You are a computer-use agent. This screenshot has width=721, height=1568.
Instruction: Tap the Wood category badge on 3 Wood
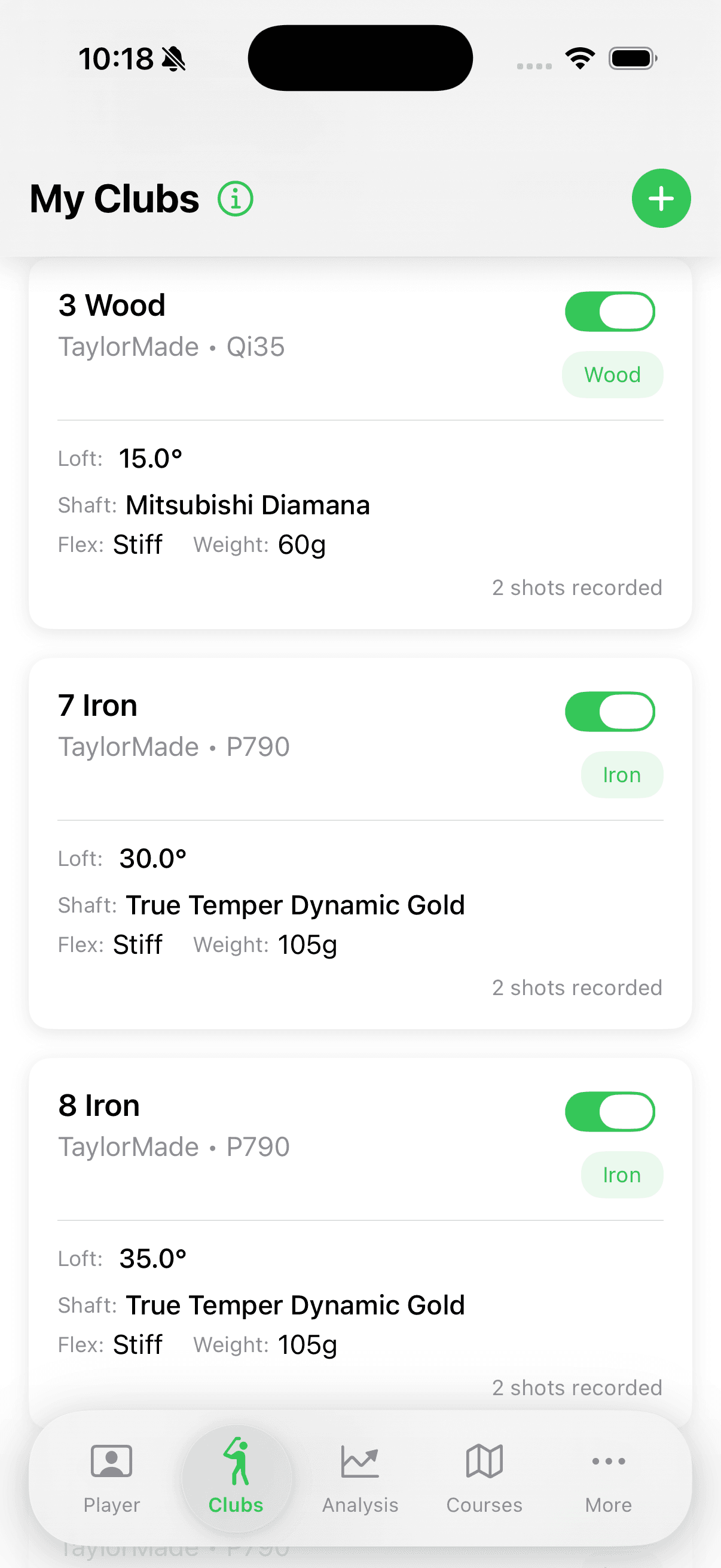click(612, 374)
